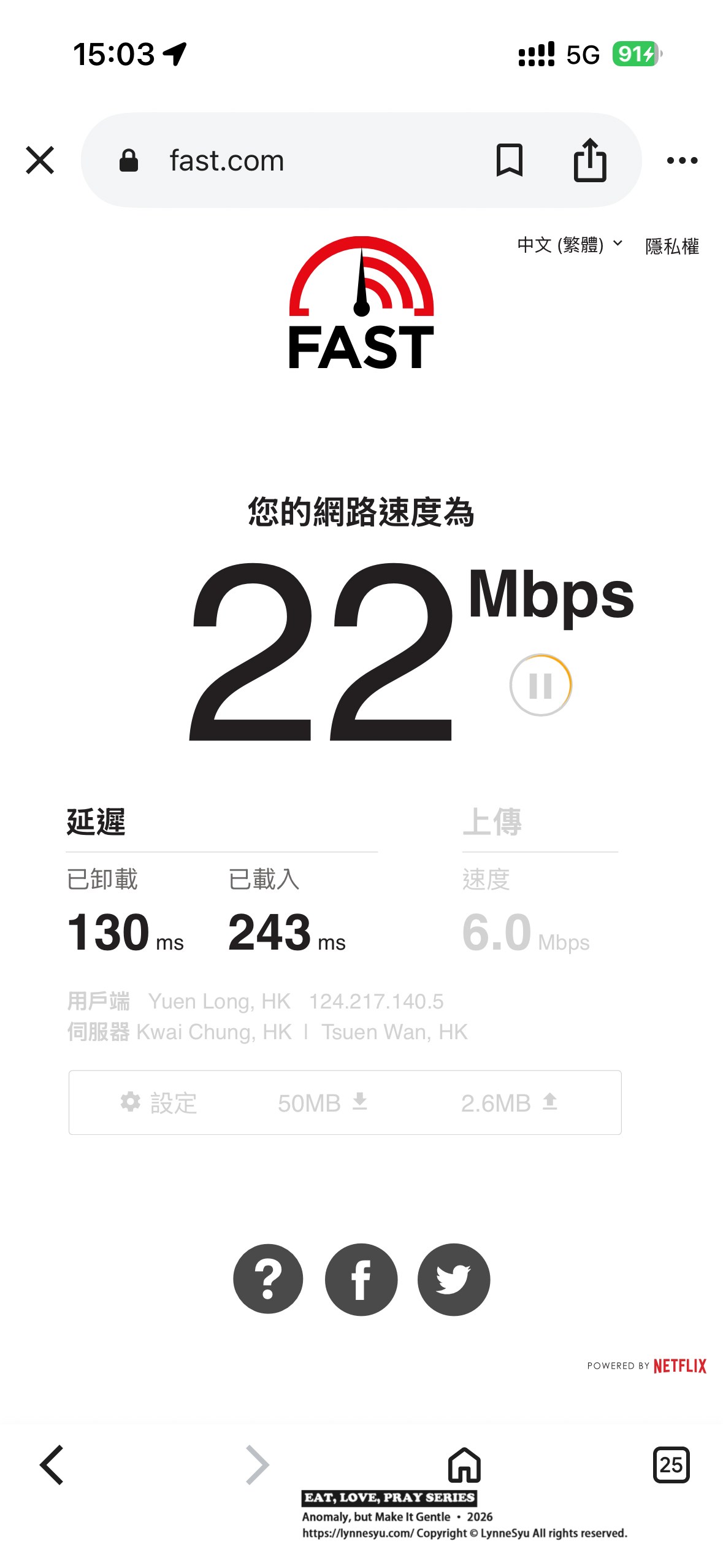This screenshot has height=1568, width=723.
Task: Open the share sheet icon
Action: (589, 159)
